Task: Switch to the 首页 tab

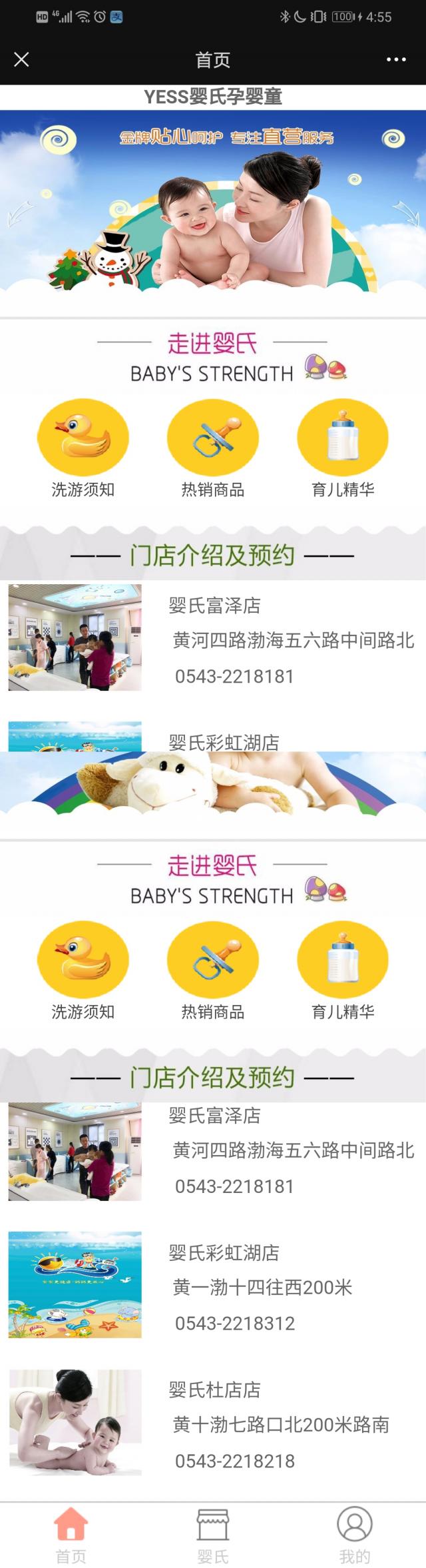Action: click(71, 1535)
